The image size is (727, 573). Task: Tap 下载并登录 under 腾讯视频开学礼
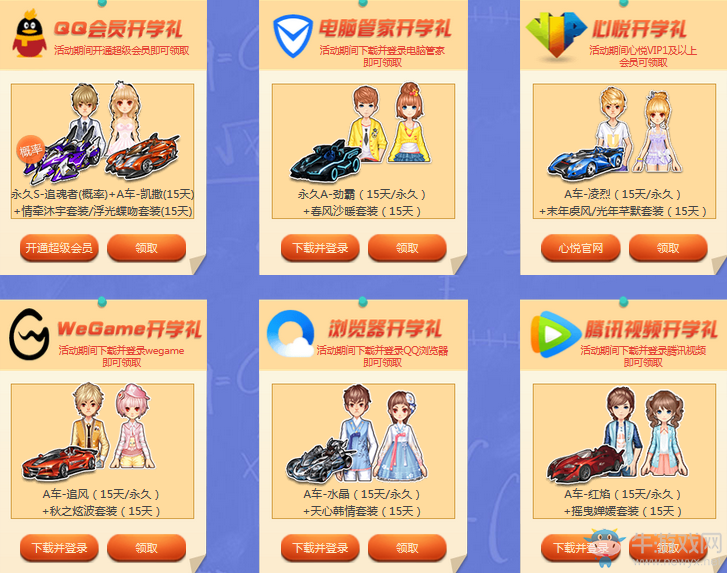point(581,548)
